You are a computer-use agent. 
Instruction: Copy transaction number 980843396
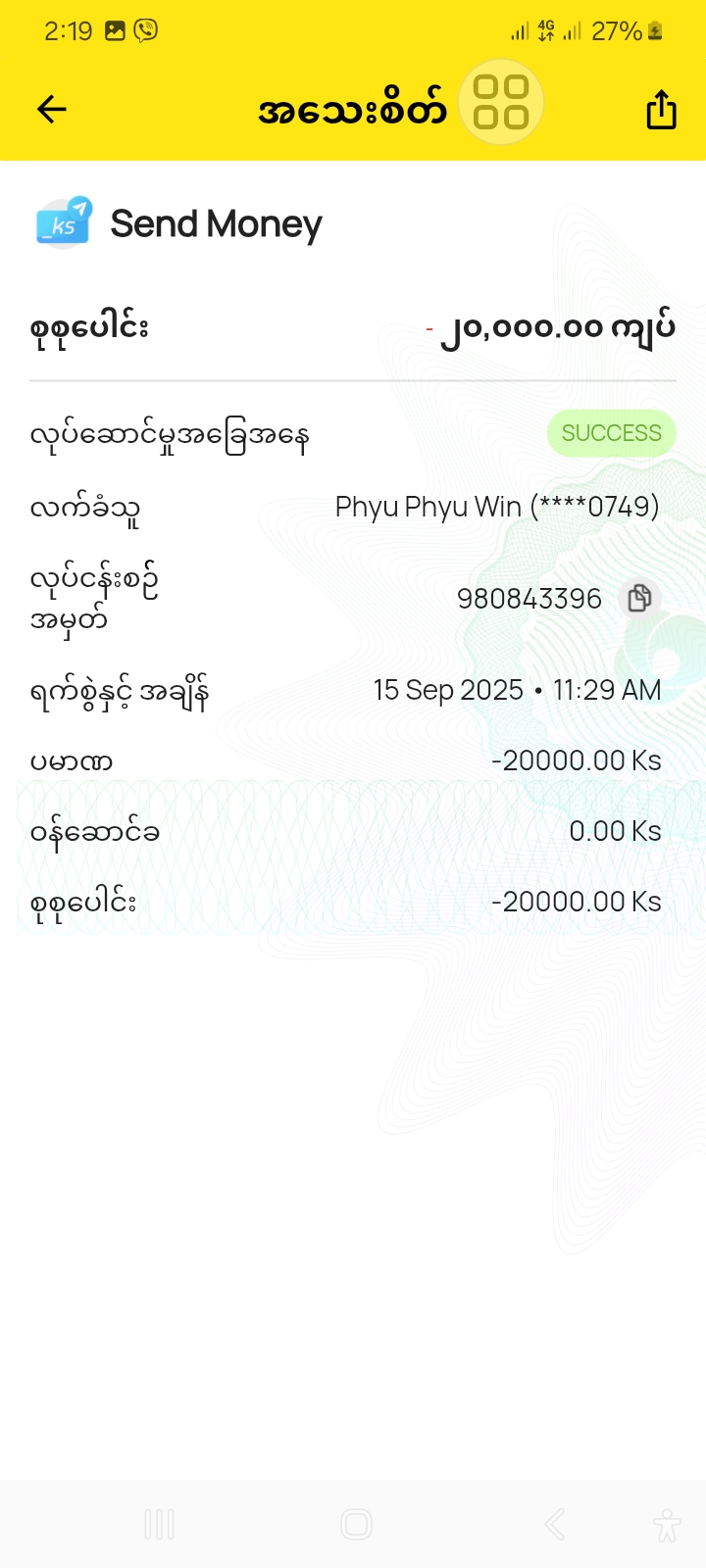point(639,598)
